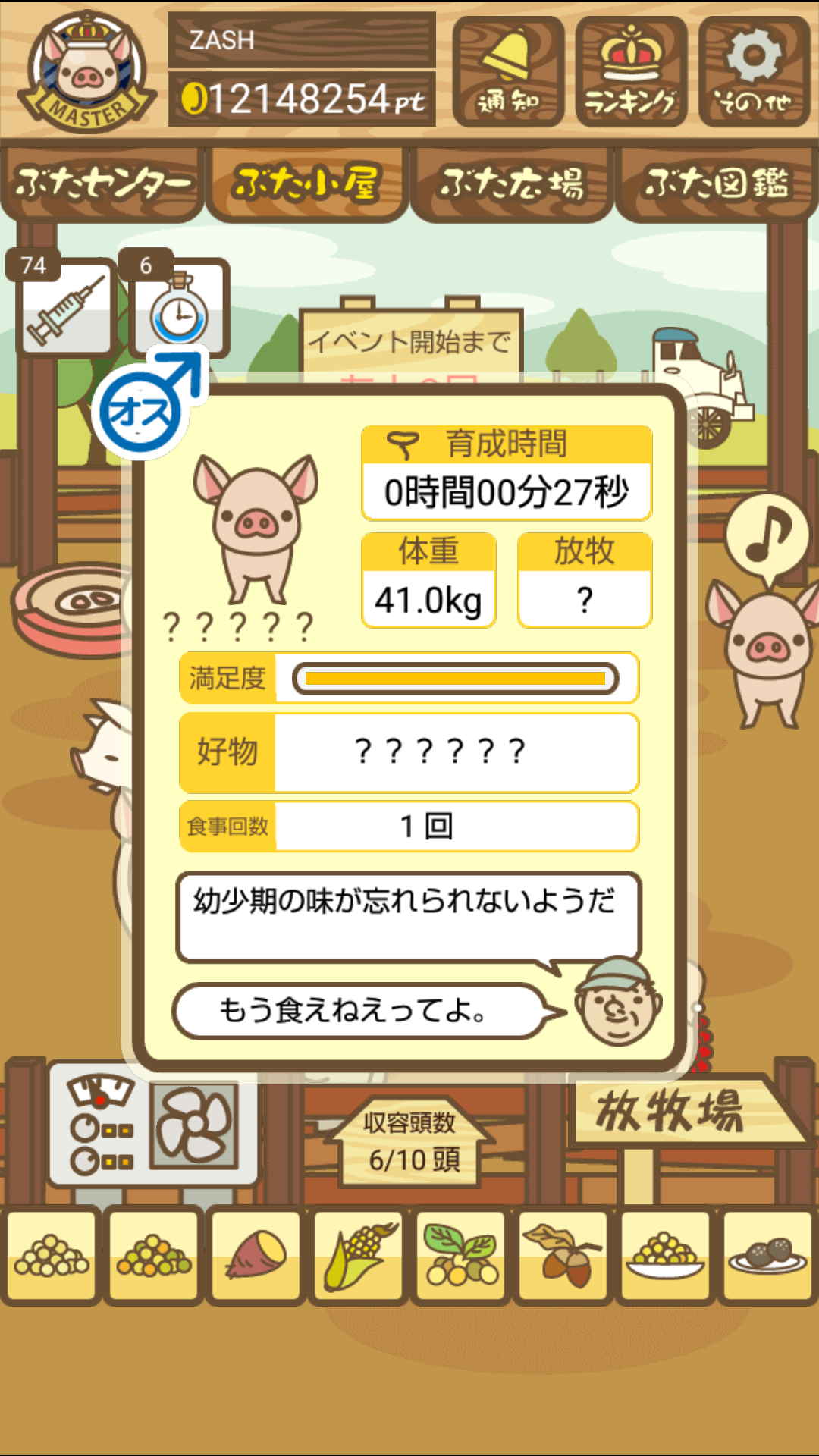Switch to the ぶたセンター tab

(x=102, y=184)
